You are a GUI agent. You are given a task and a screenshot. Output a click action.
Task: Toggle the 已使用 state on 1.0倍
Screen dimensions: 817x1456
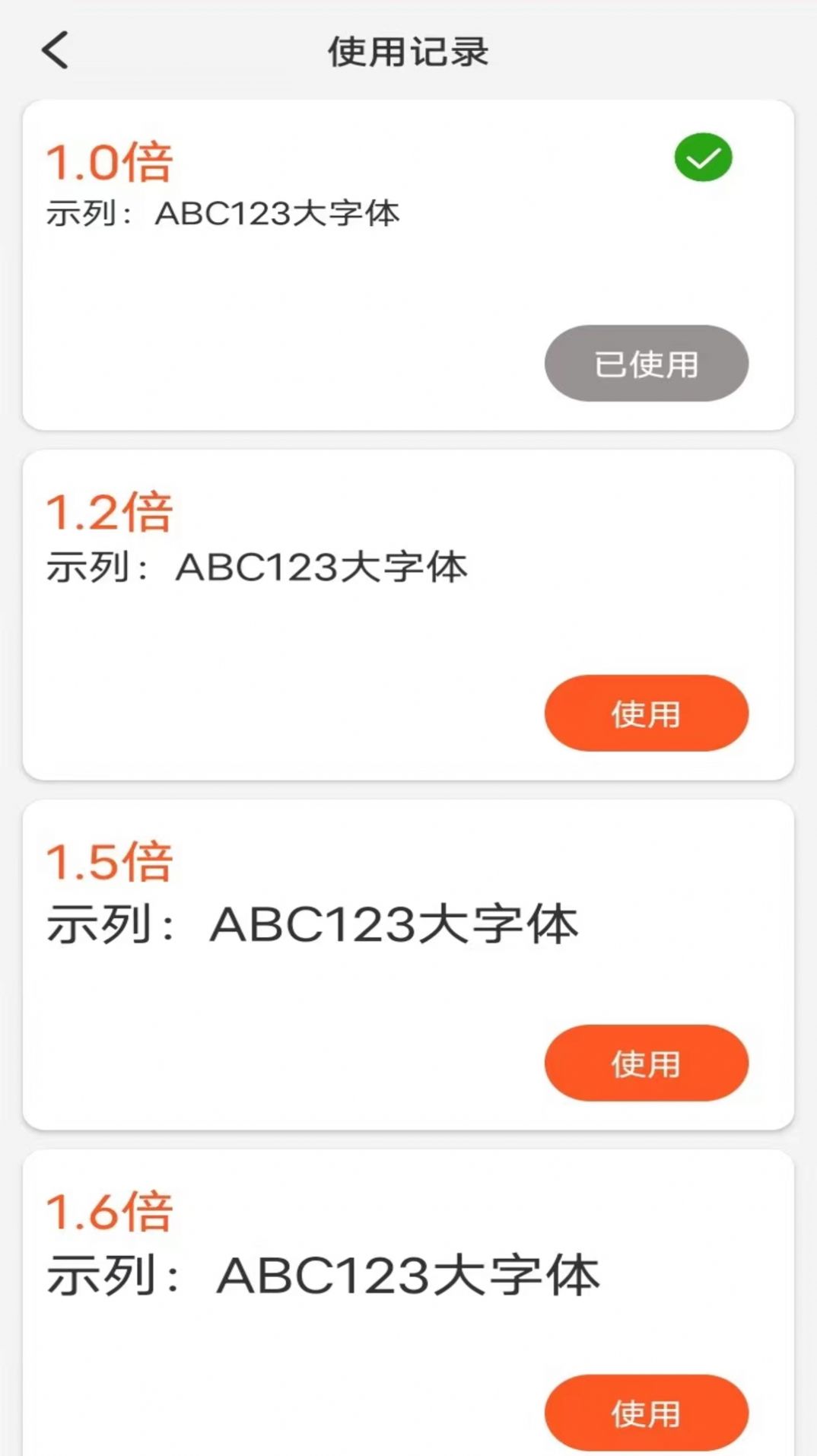click(646, 364)
